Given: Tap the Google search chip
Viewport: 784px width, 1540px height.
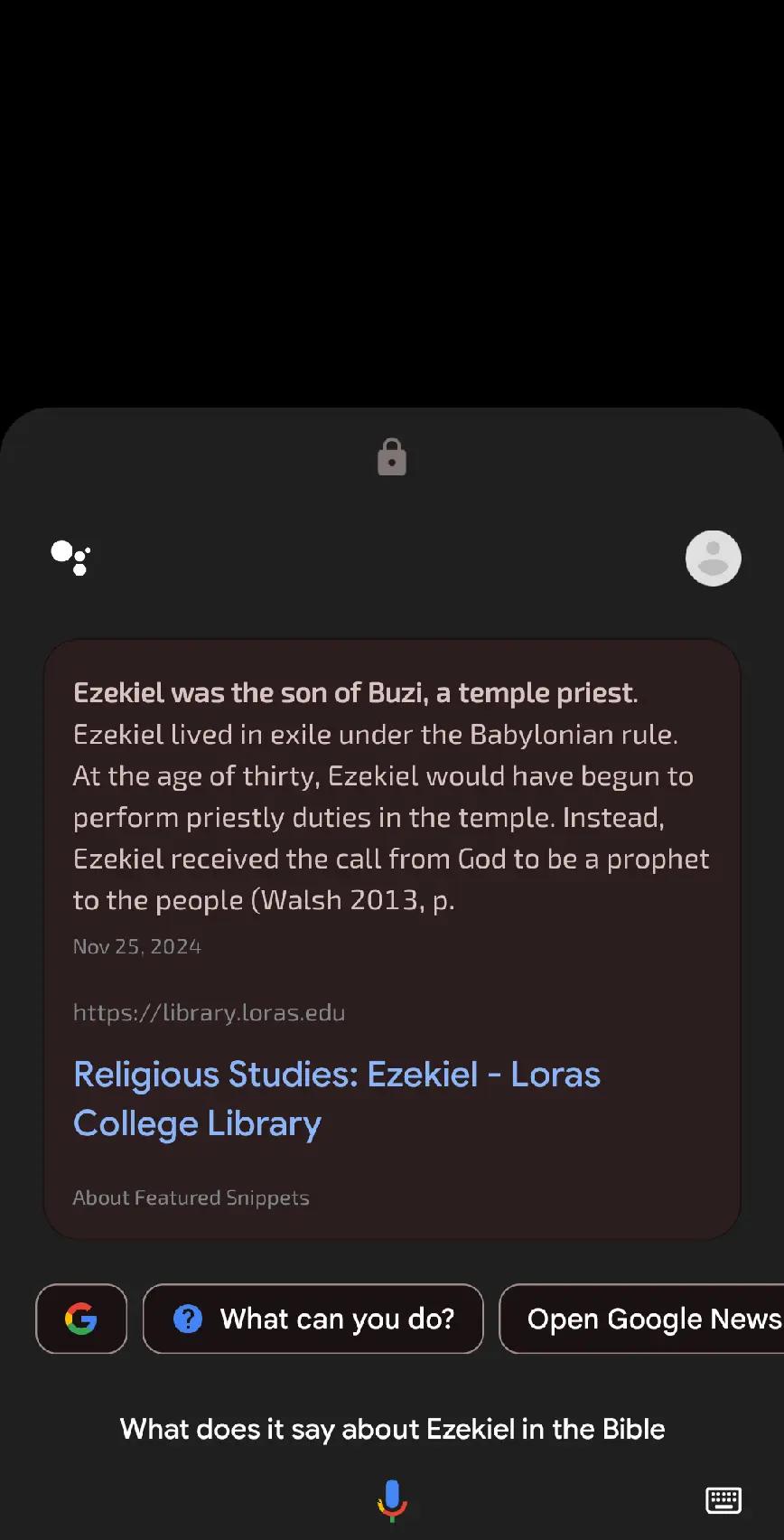Looking at the screenshot, I should click(x=81, y=1319).
